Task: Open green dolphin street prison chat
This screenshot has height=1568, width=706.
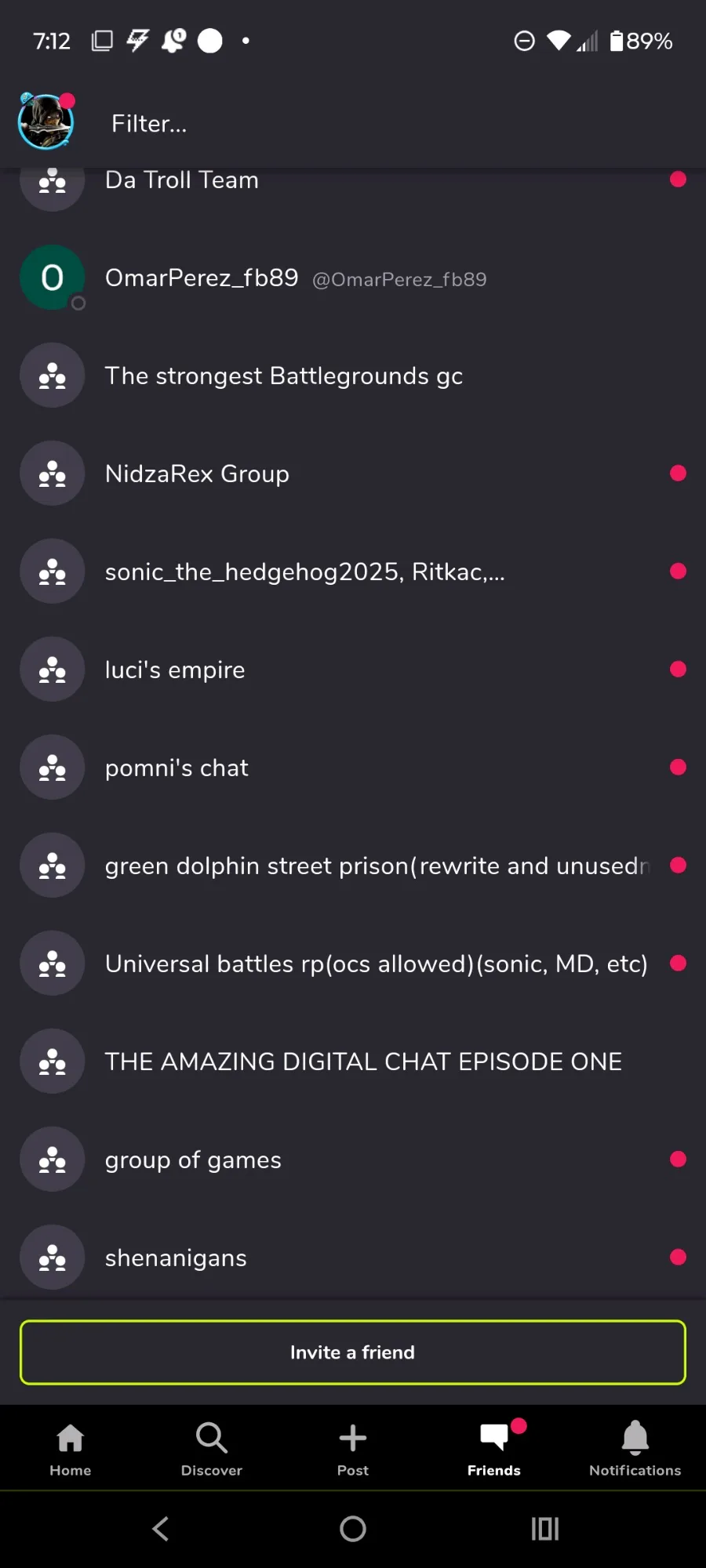Action: (353, 866)
